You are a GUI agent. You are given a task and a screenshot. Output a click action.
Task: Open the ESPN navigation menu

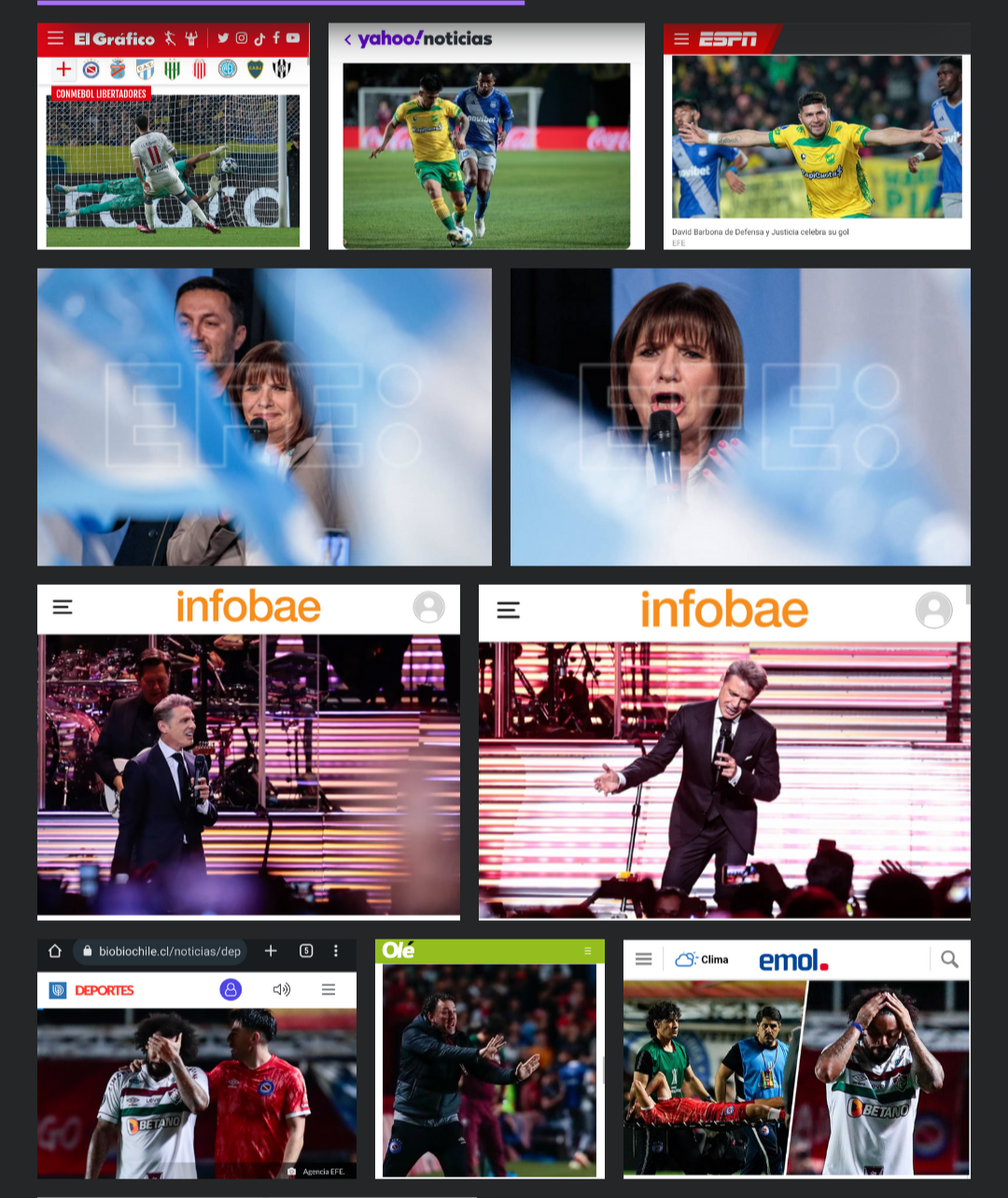[682, 38]
